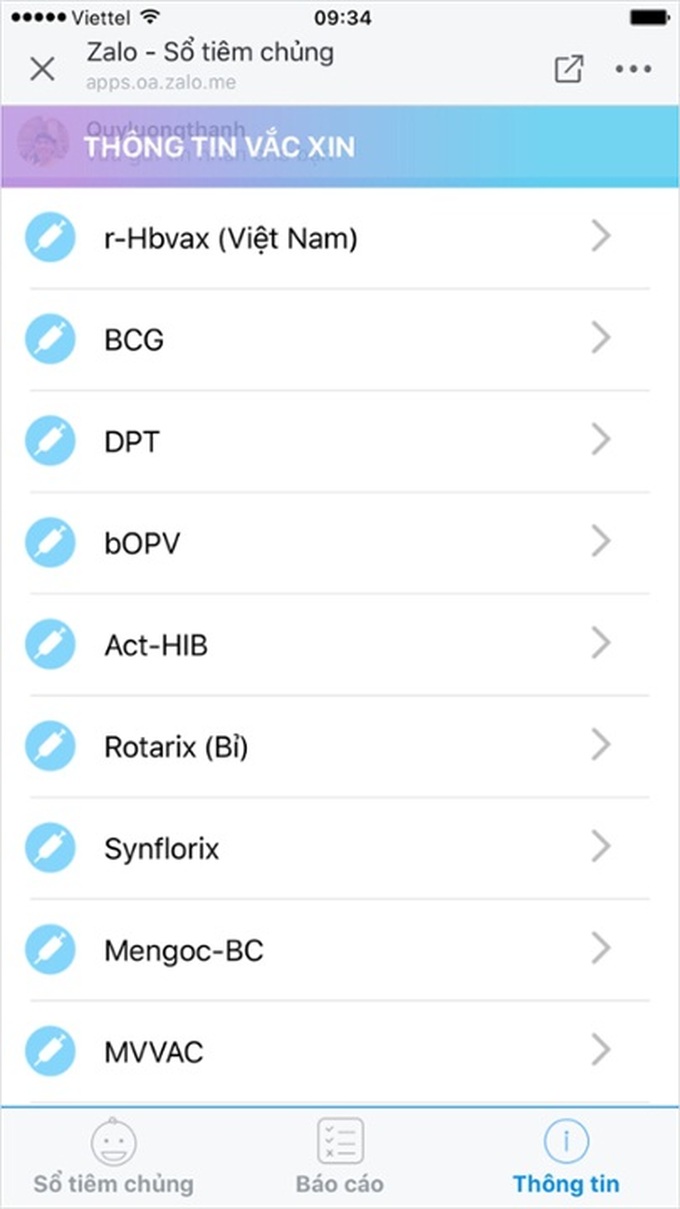The image size is (680, 1209).
Task: Select the Thông tin tab
Action: [x=566, y=1156]
